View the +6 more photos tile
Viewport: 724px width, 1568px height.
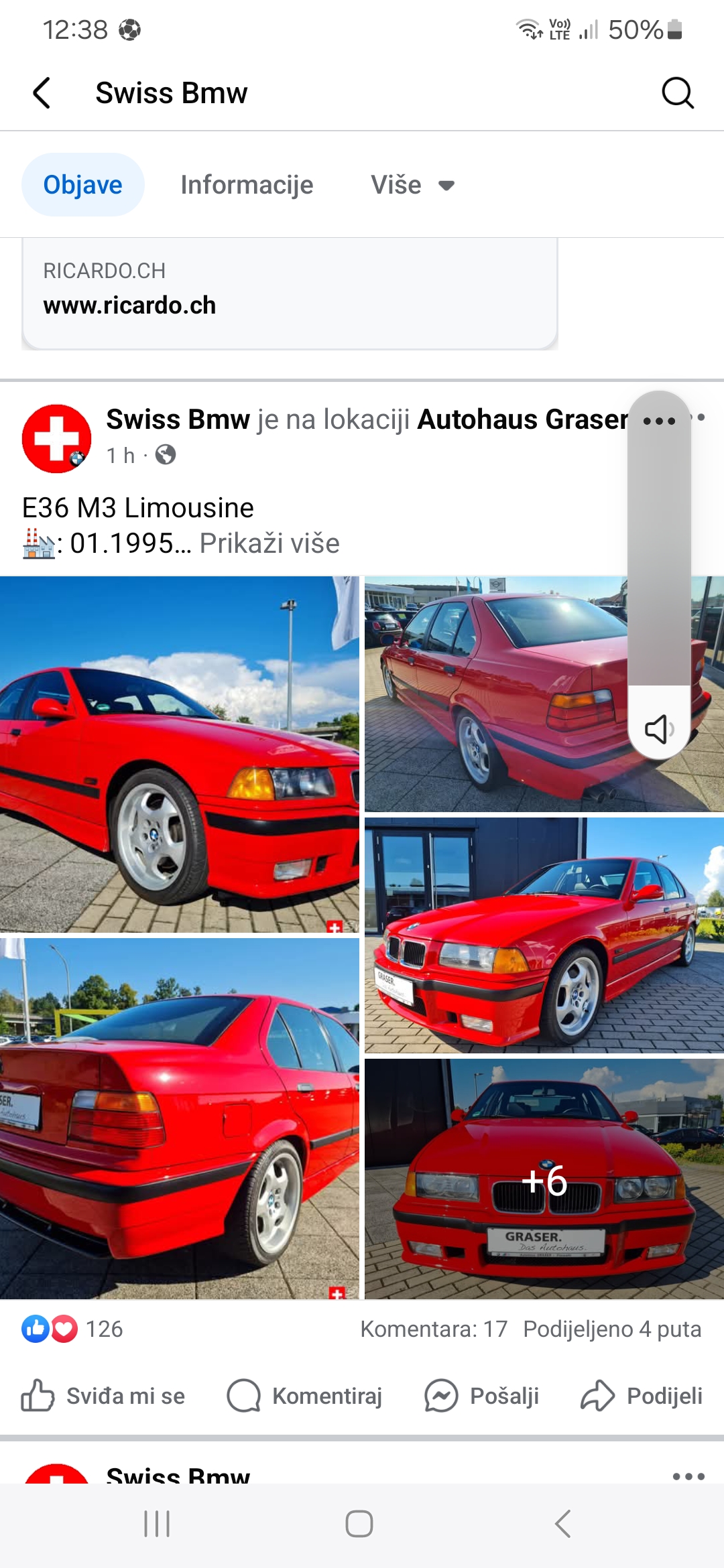click(544, 1179)
